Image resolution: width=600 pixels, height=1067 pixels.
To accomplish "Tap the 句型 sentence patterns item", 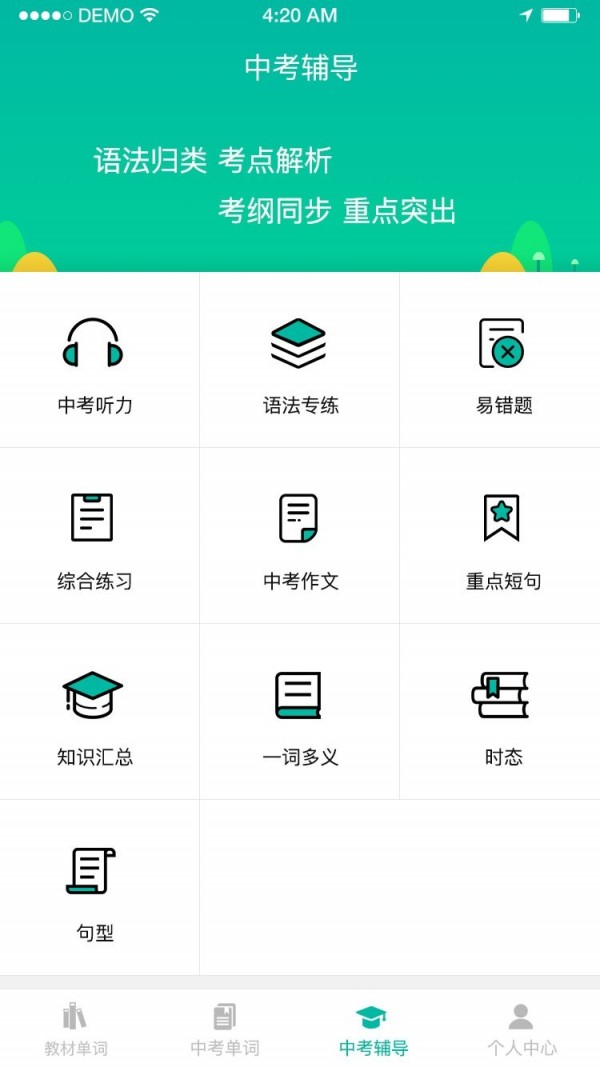I will 95,888.
